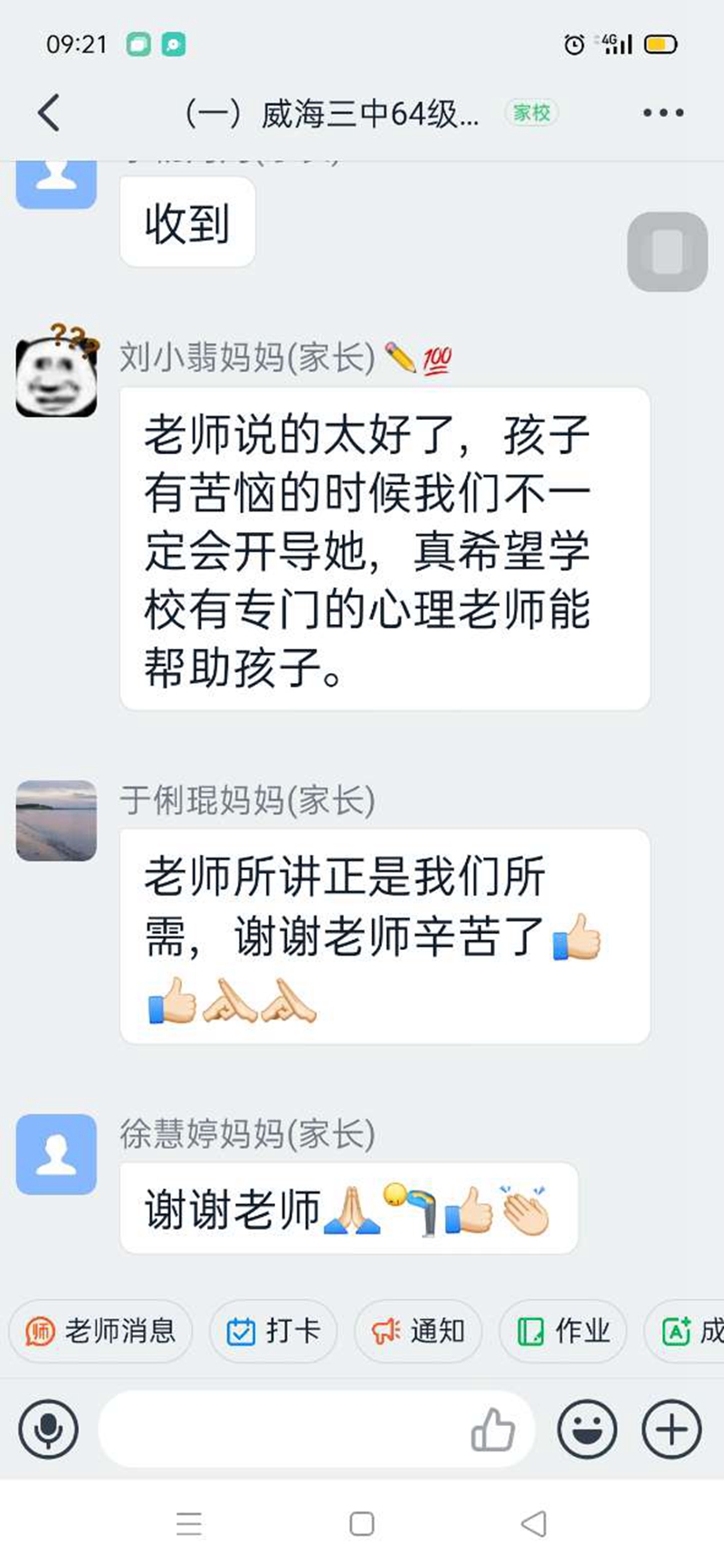
Task: Open the 老师消息 shortcut
Action: click(x=100, y=1331)
